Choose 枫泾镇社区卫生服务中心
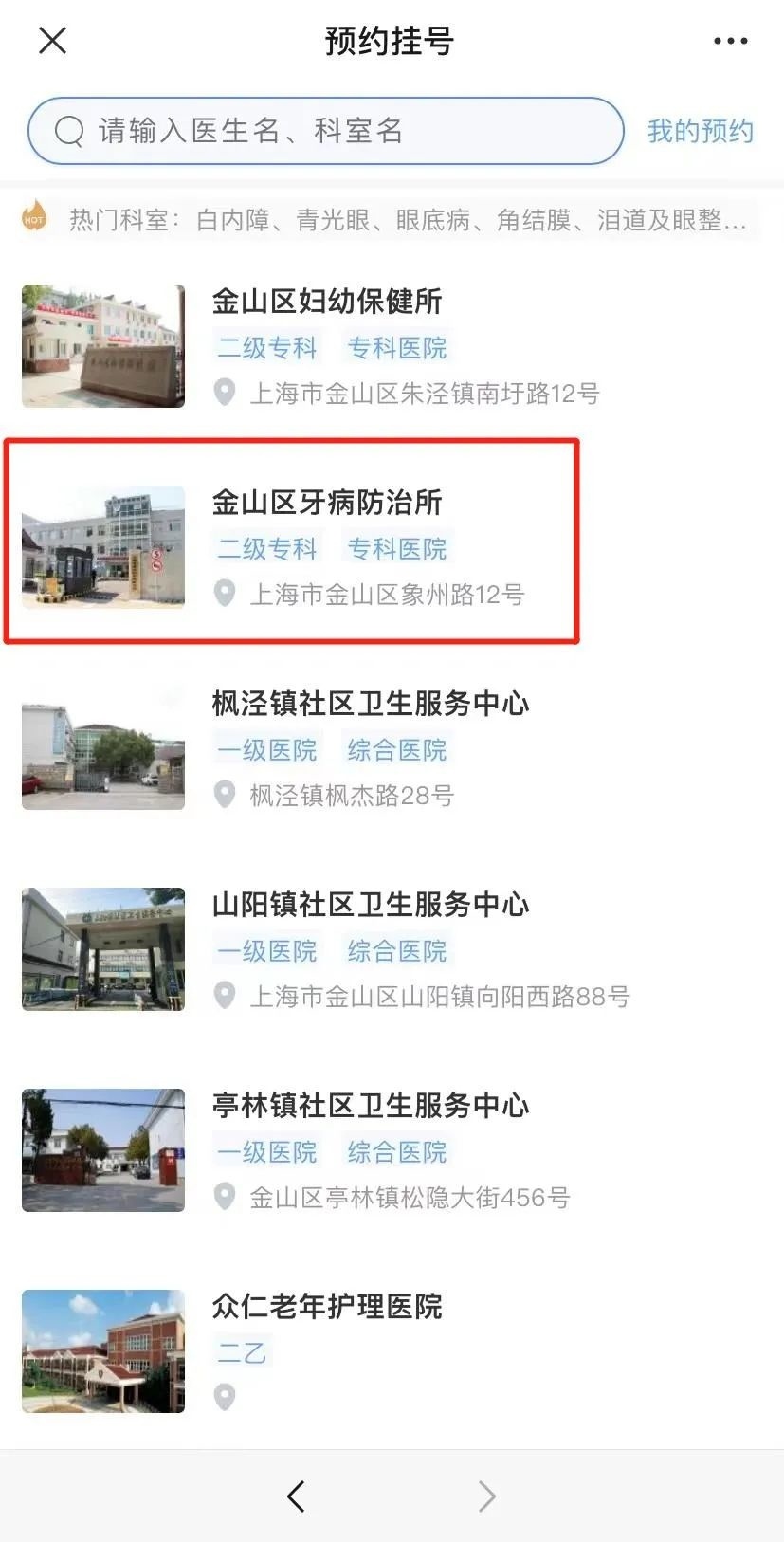Screen dimensions: 784x1542 370,704
